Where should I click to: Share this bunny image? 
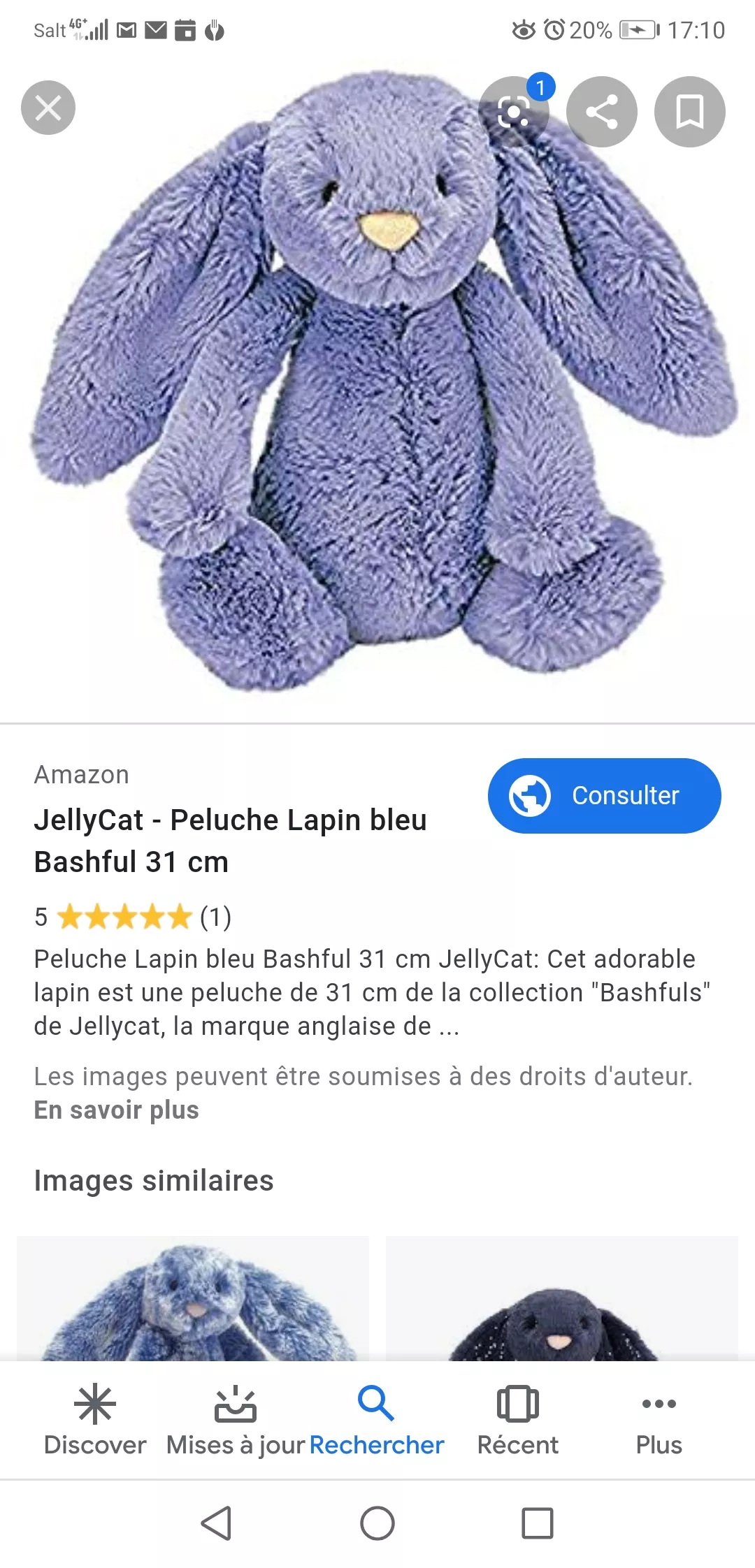tap(601, 112)
